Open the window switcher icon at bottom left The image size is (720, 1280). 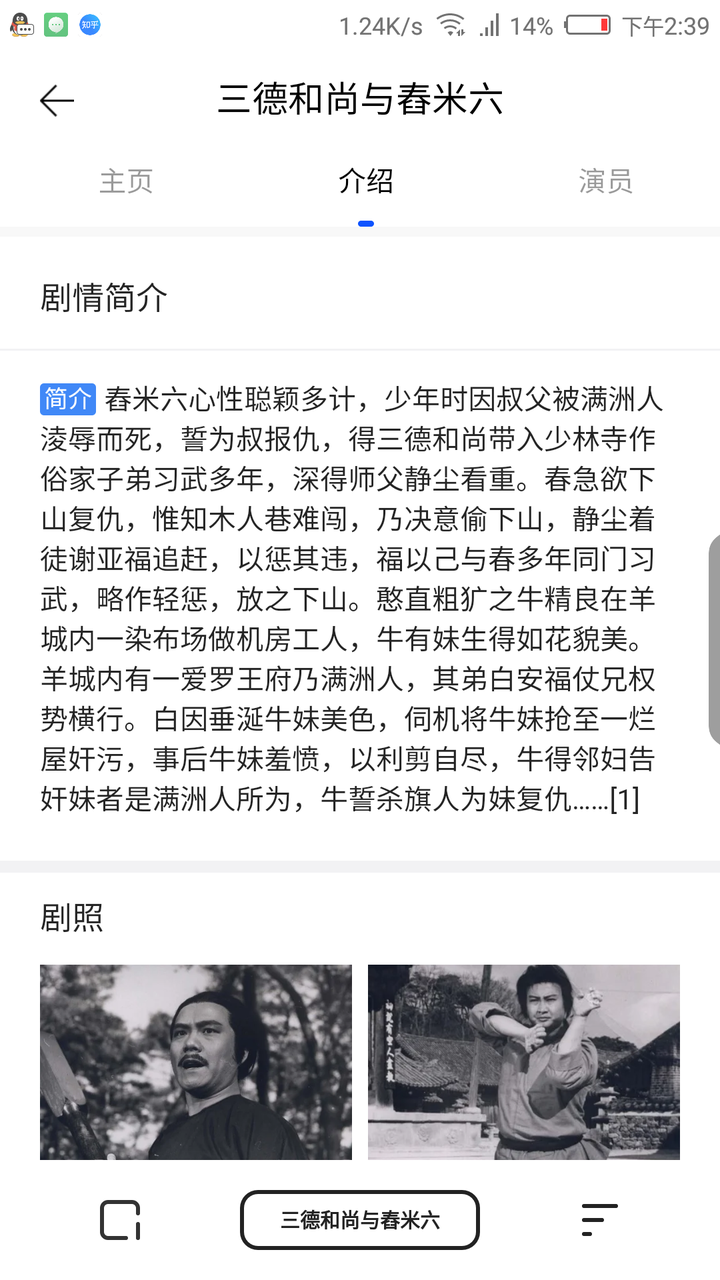(120, 1220)
